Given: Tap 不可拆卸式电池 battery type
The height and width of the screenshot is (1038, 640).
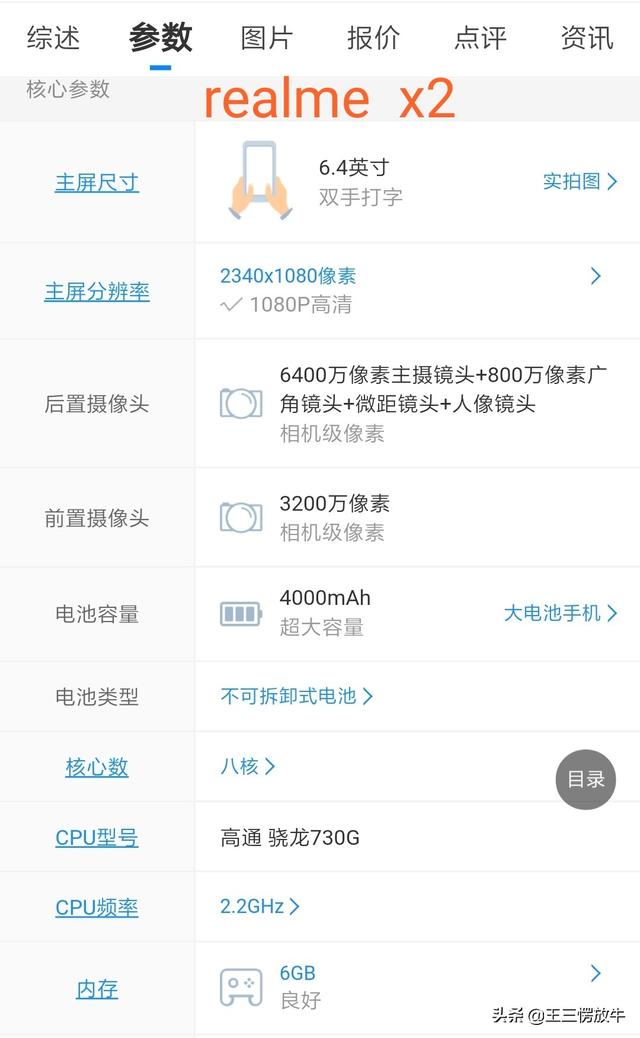Looking at the screenshot, I should click(296, 696).
